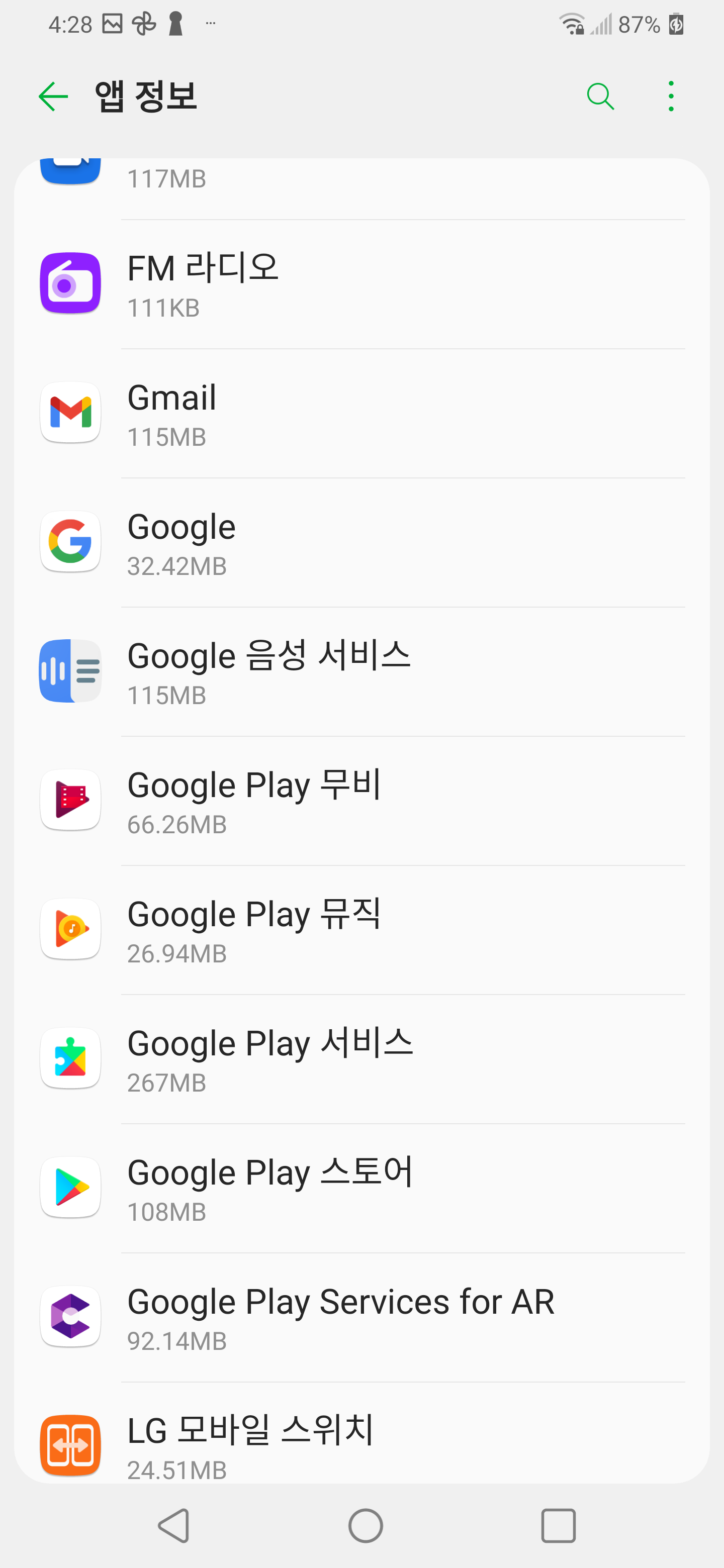This screenshot has height=1568, width=724.
Task: Tap the system home button
Action: pos(366,1525)
